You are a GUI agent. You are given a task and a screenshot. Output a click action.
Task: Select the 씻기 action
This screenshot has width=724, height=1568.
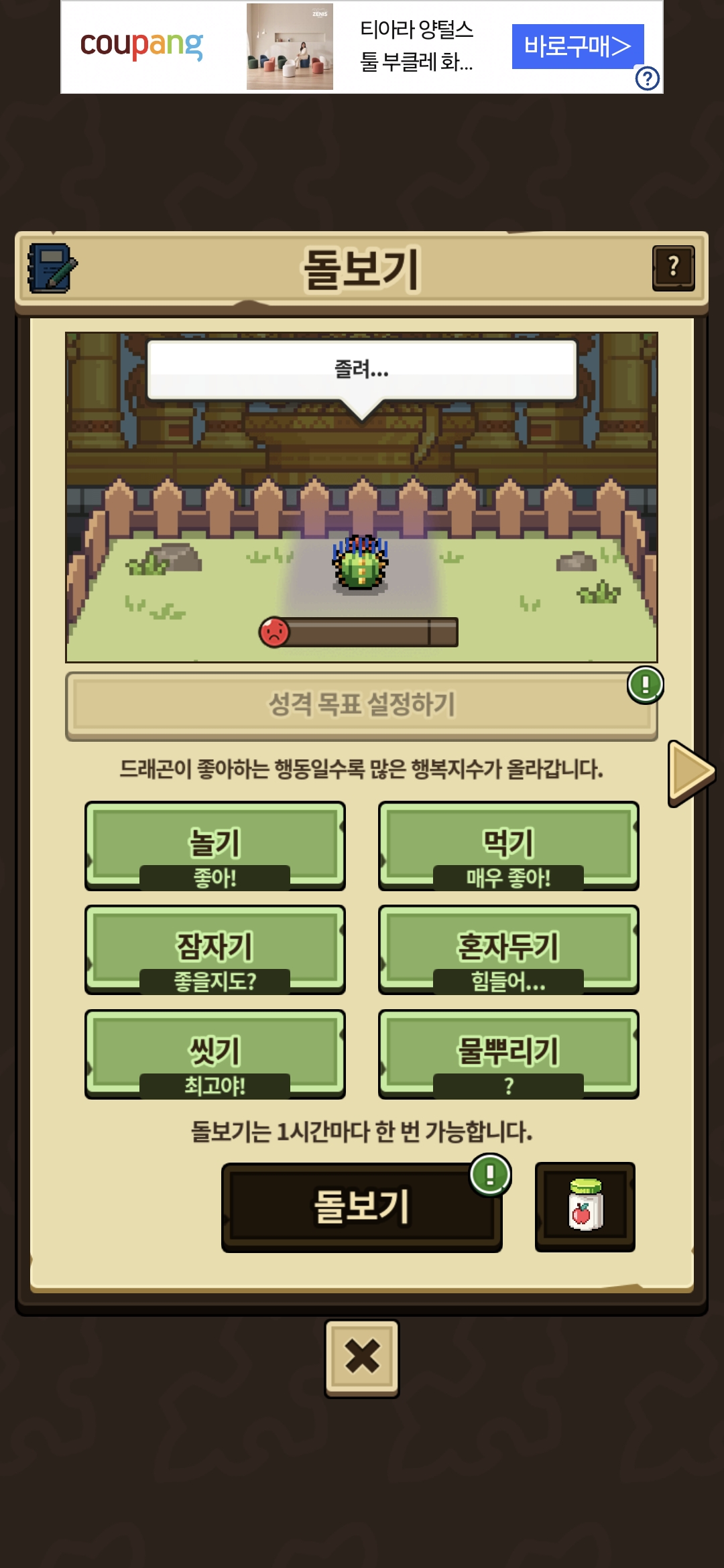click(x=215, y=1053)
